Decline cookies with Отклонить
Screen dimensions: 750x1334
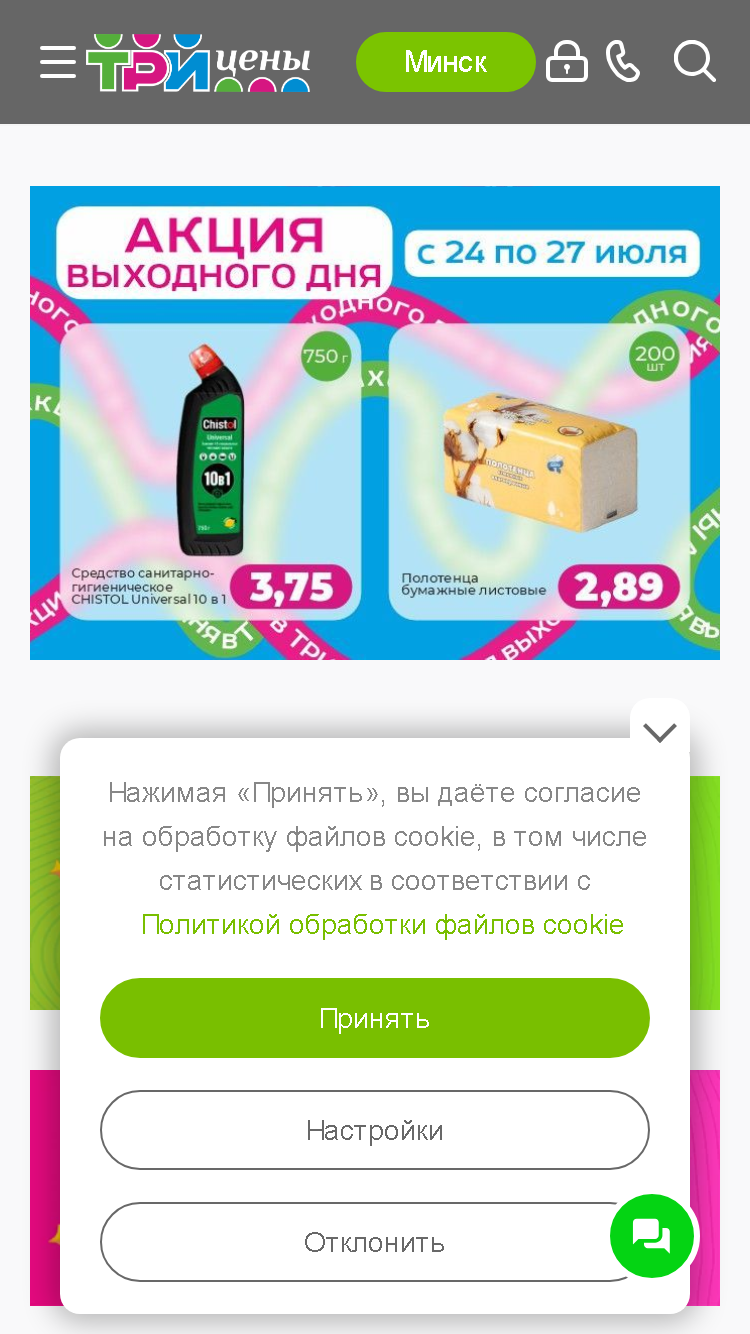[x=375, y=1242]
